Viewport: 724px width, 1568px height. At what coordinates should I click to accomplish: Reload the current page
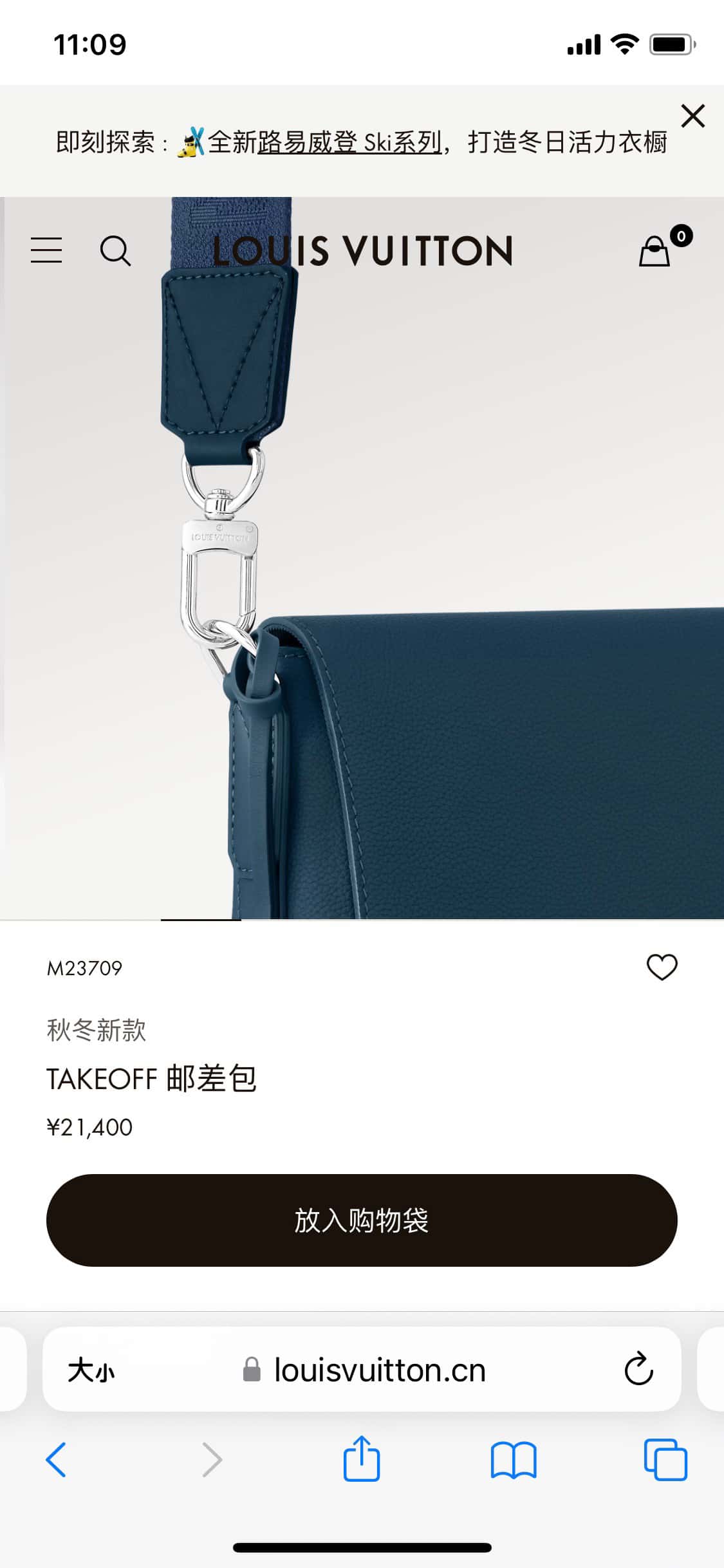pyautogui.click(x=638, y=1370)
